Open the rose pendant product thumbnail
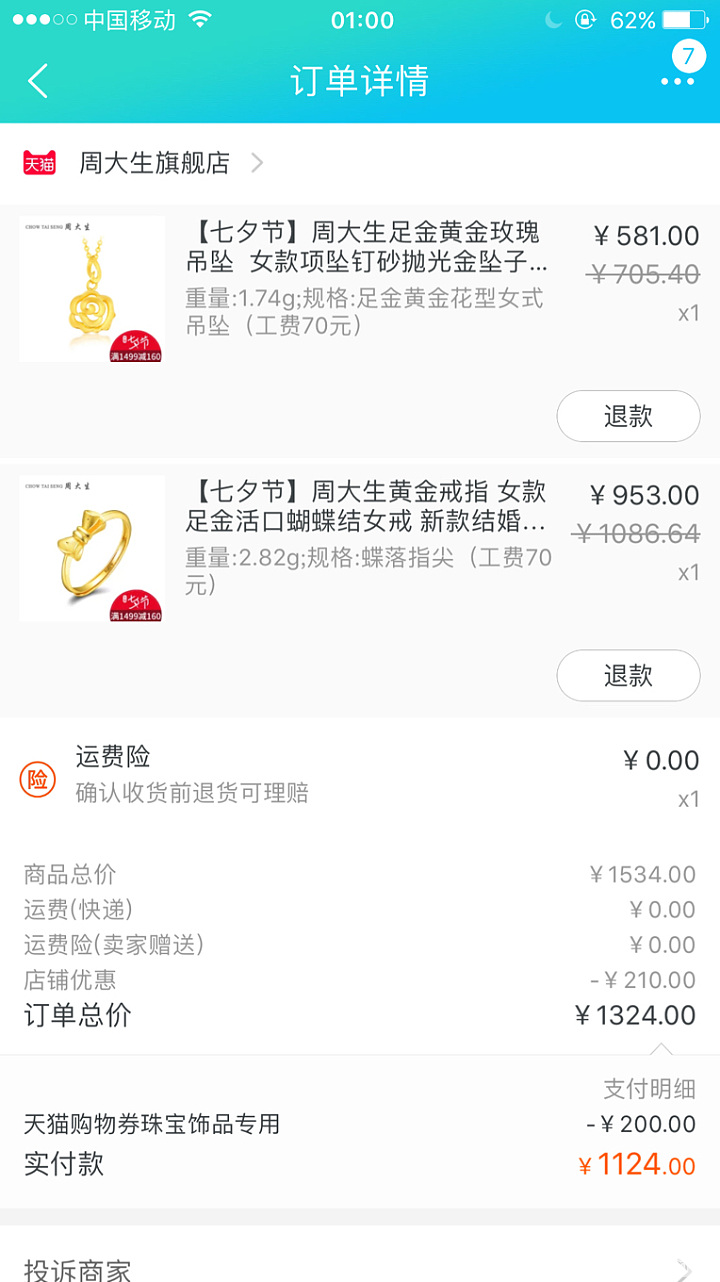The image size is (720, 1282). (92, 289)
